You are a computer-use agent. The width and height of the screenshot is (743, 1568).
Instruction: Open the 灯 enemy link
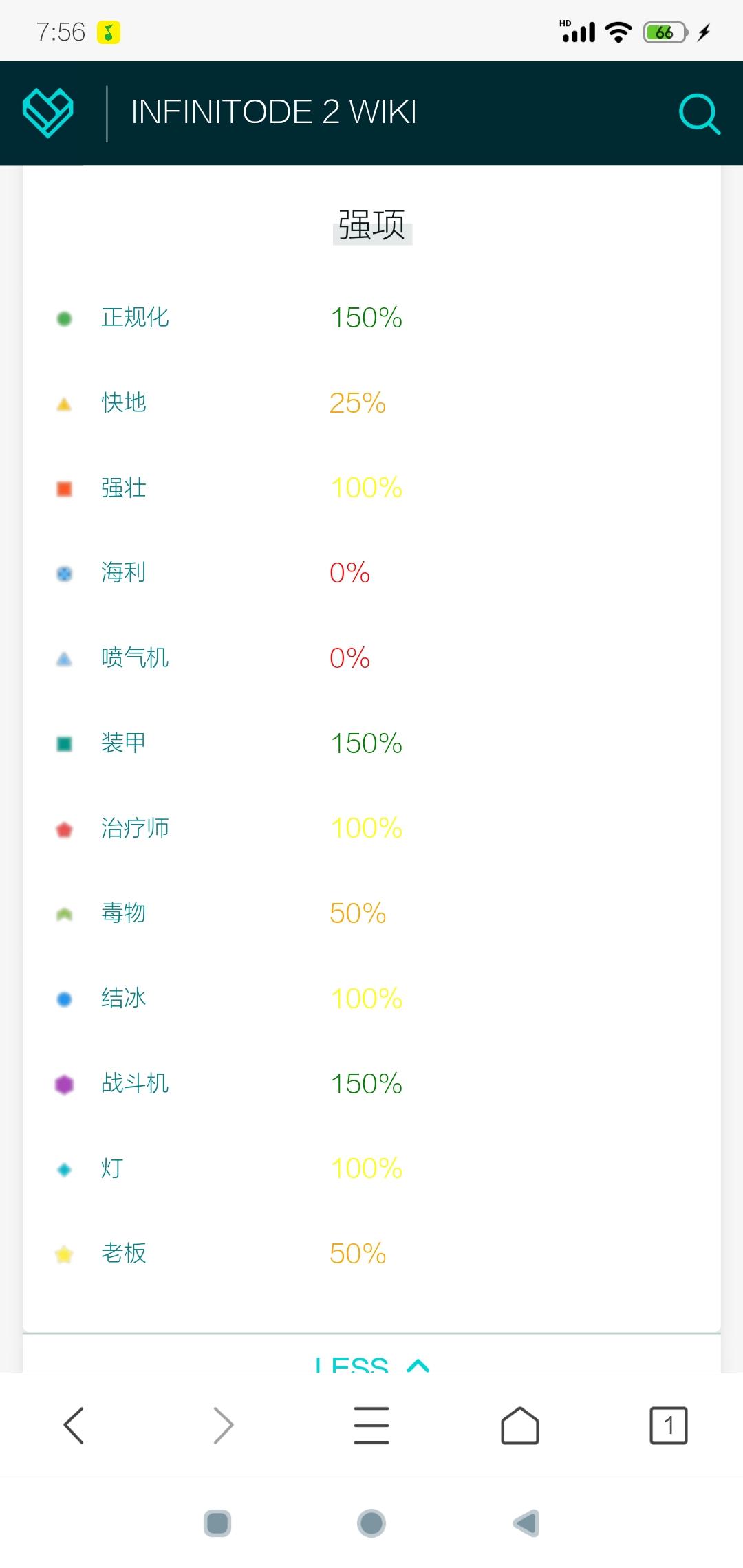pos(112,1169)
